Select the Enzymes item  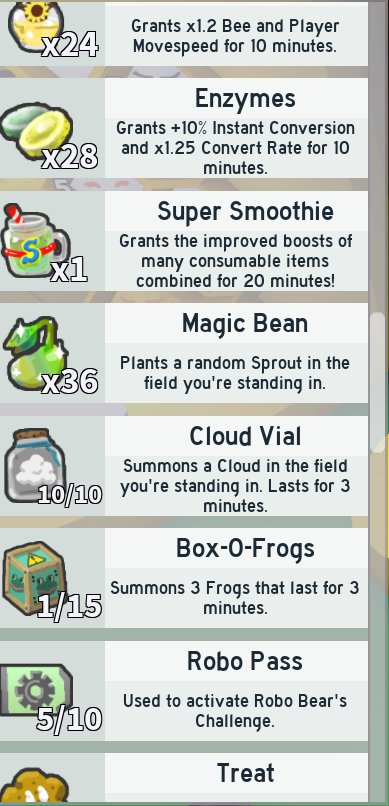pyautogui.click(x=184, y=127)
